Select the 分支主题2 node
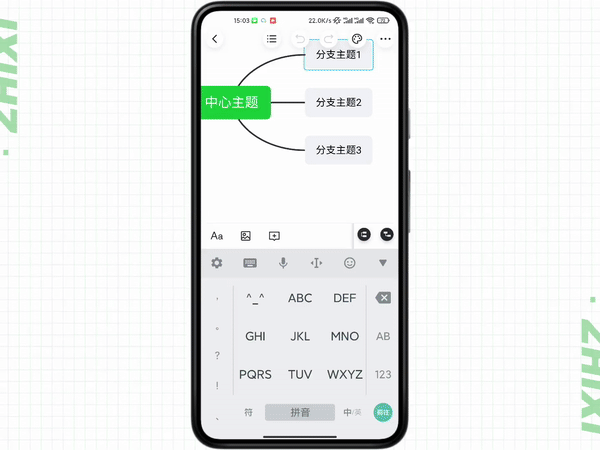Screen dimensions: 600x450 [x=338, y=102]
